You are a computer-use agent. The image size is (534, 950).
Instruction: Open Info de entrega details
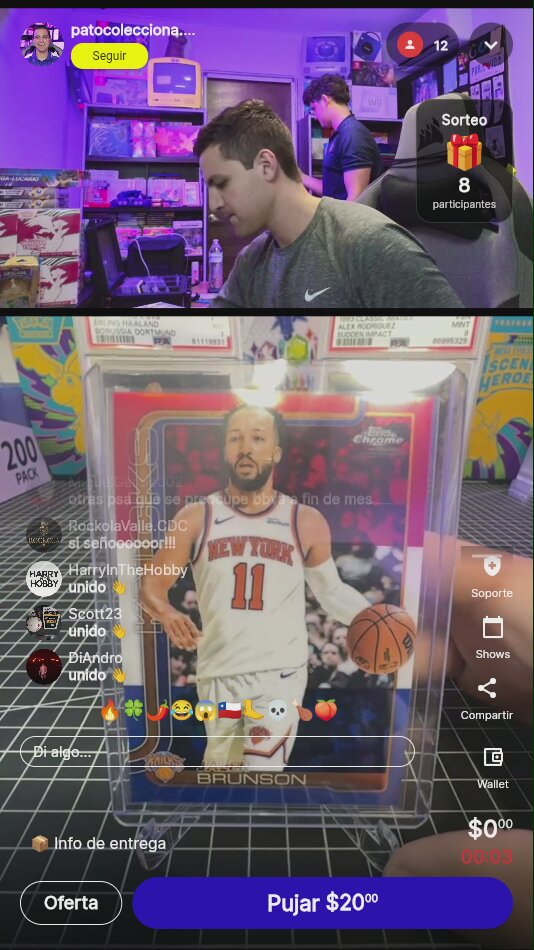click(98, 843)
